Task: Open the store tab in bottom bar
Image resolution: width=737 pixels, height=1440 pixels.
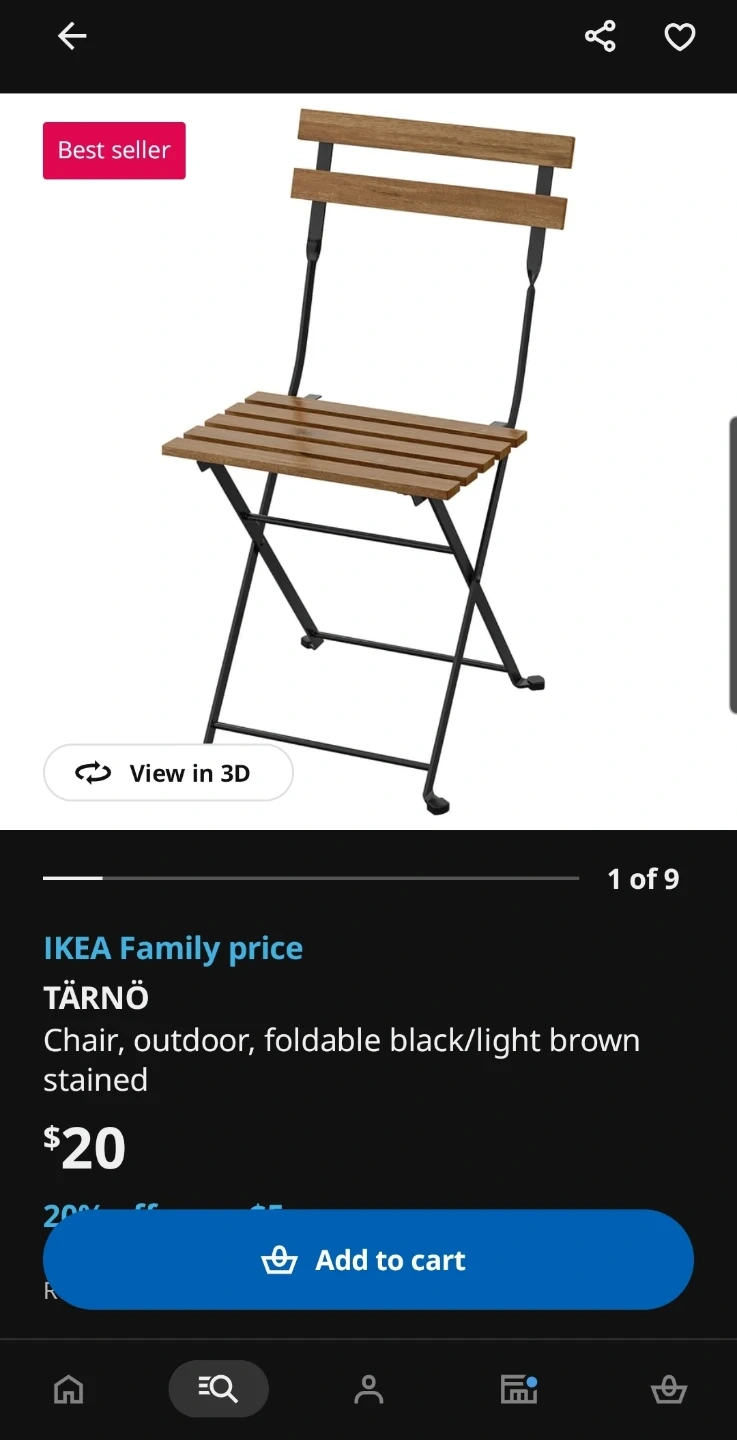Action: [x=518, y=1389]
